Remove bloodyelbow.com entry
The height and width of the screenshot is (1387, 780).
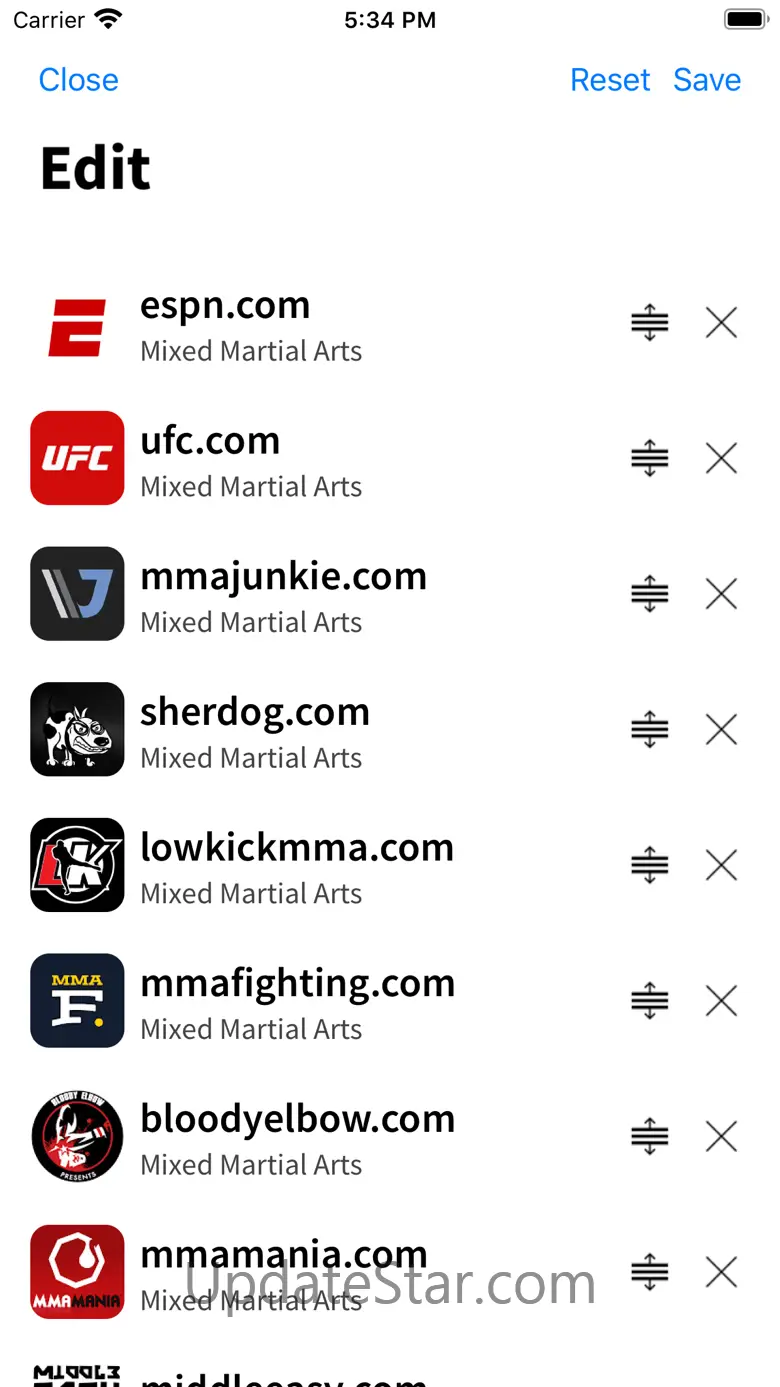(x=721, y=1137)
